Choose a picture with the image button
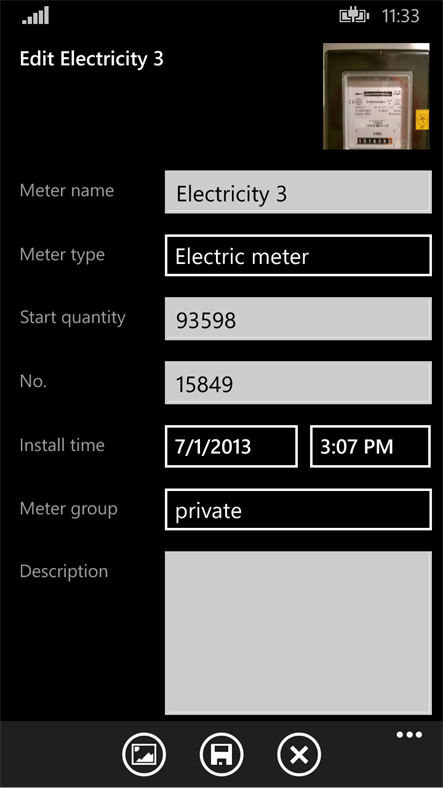The image size is (443, 788). click(x=144, y=754)
